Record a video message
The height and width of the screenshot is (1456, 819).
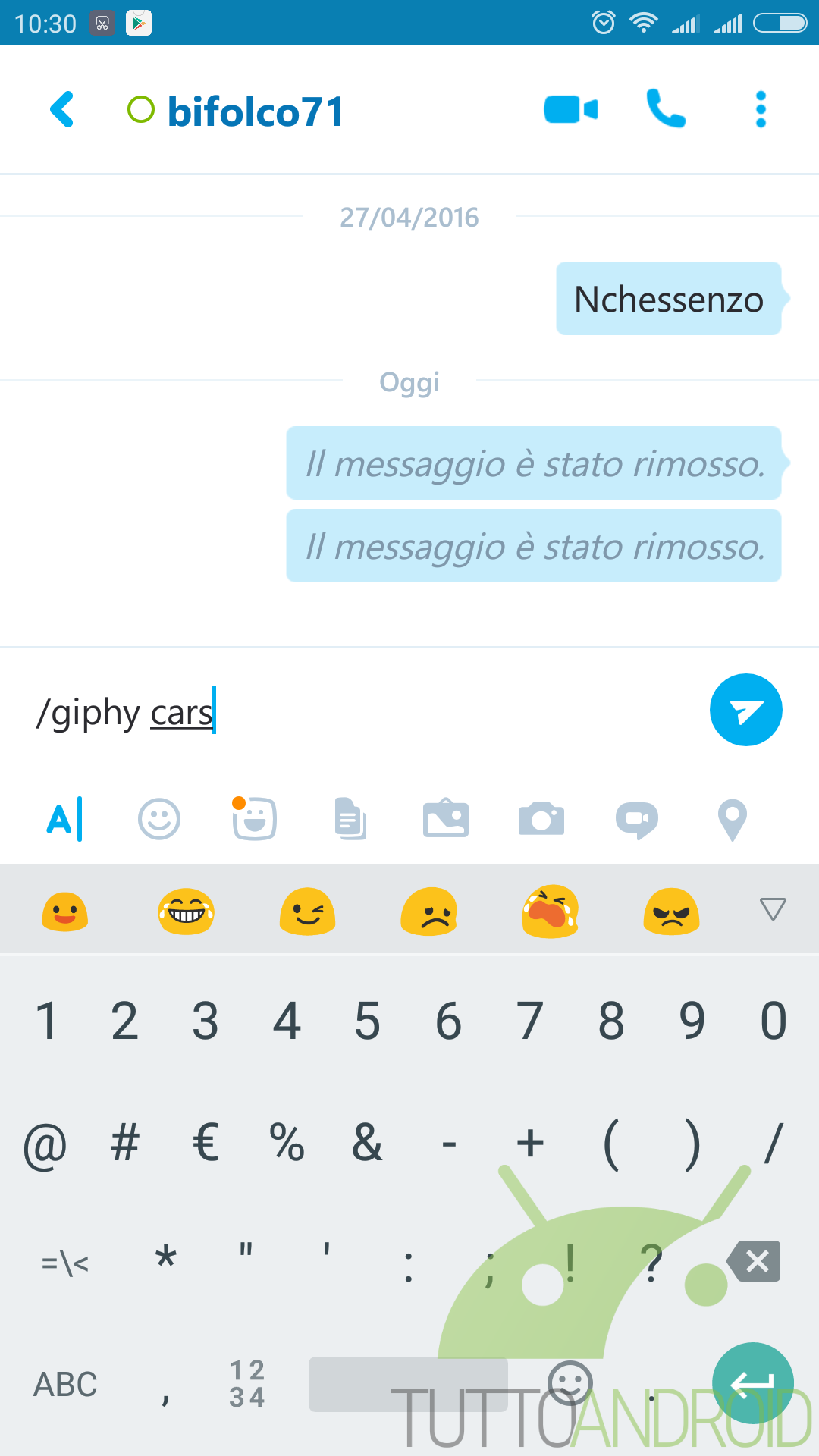(637, 820)
